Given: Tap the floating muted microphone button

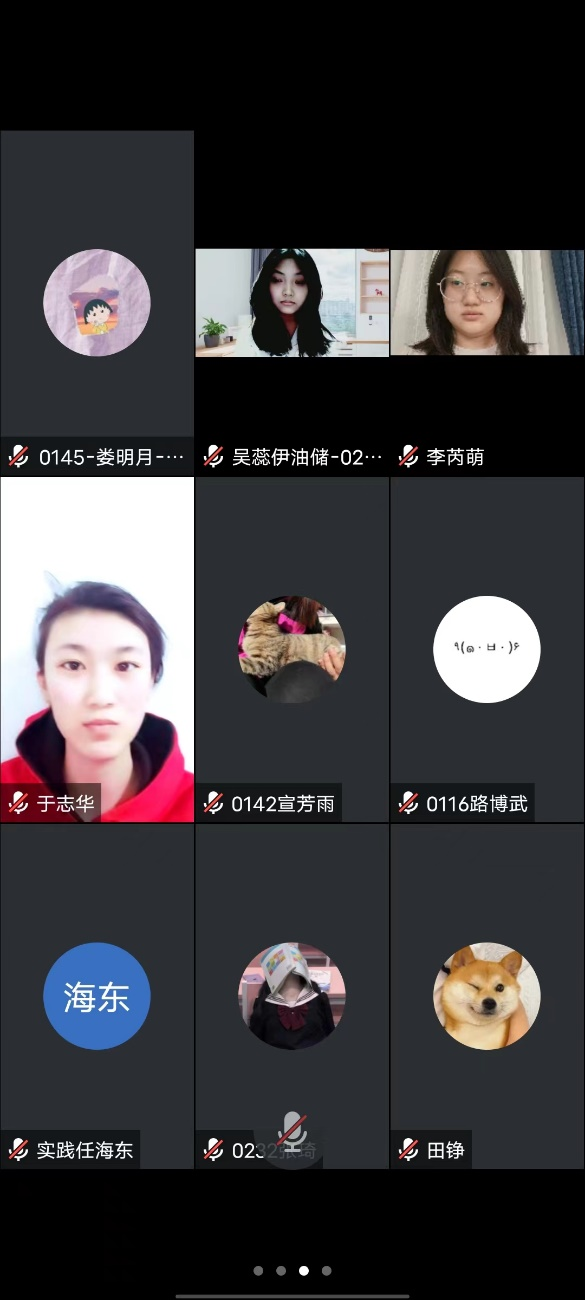Looking at the screenshot, I should click(292, 1133).
